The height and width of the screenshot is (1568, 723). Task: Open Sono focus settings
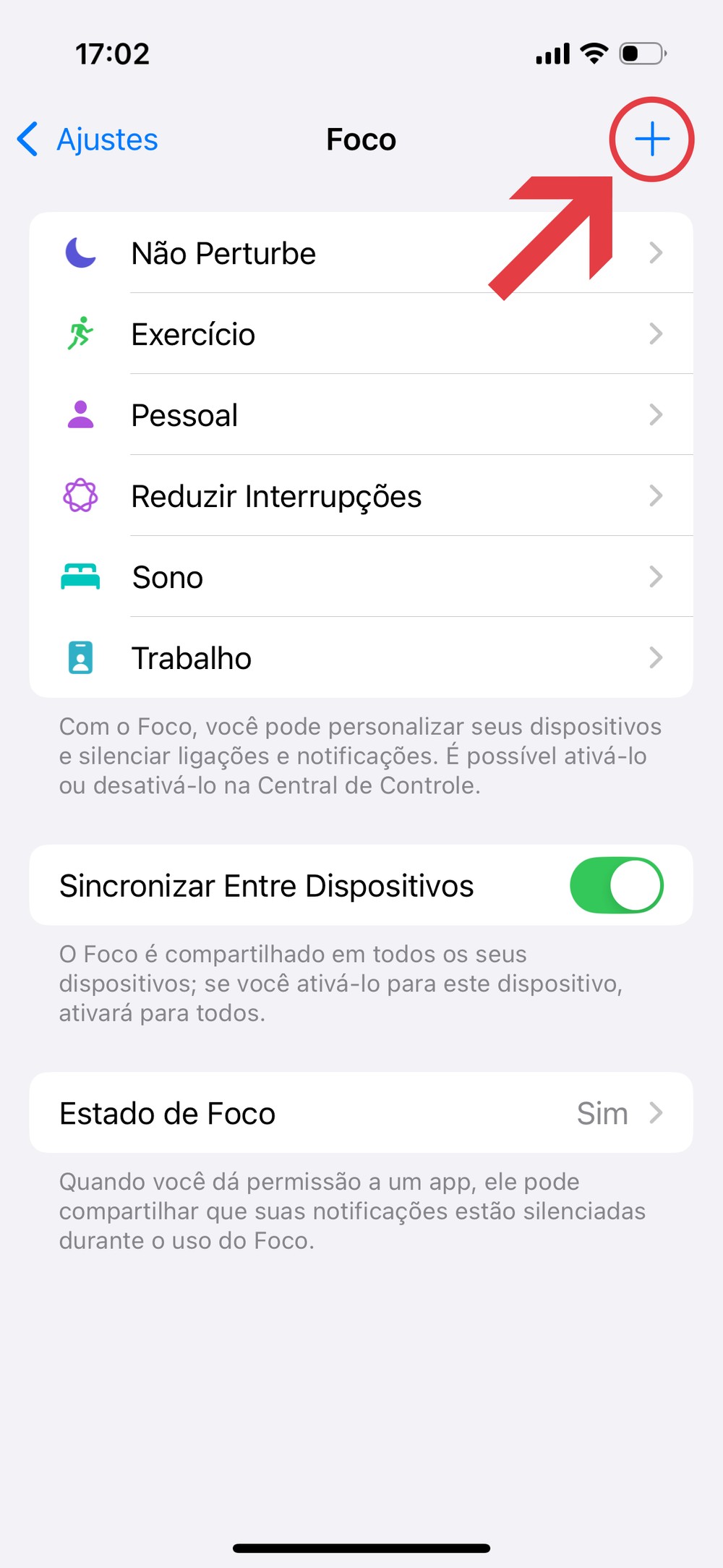click(x=360, y=577)
